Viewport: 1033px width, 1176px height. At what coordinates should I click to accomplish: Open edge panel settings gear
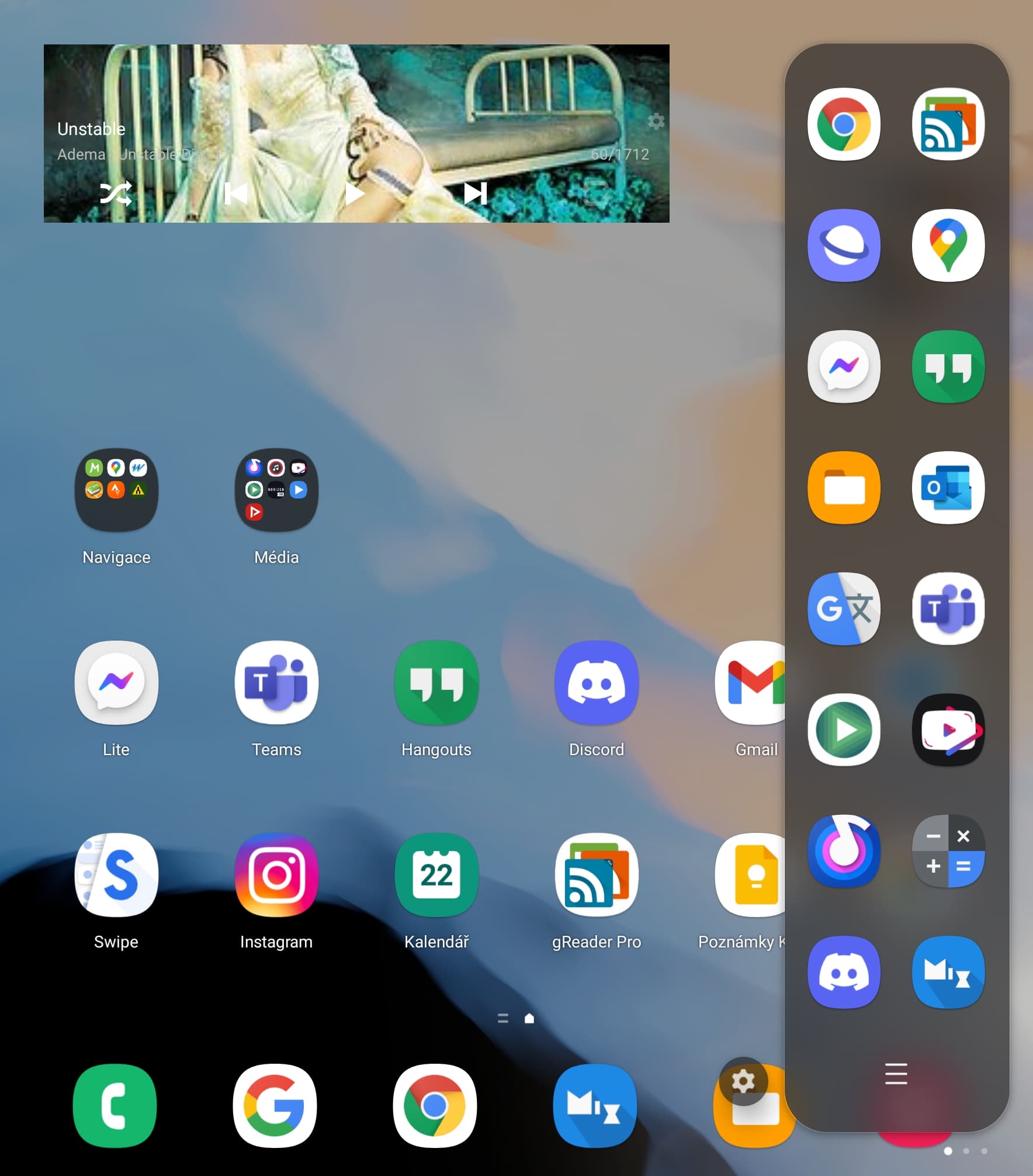tap(743, 1081)
